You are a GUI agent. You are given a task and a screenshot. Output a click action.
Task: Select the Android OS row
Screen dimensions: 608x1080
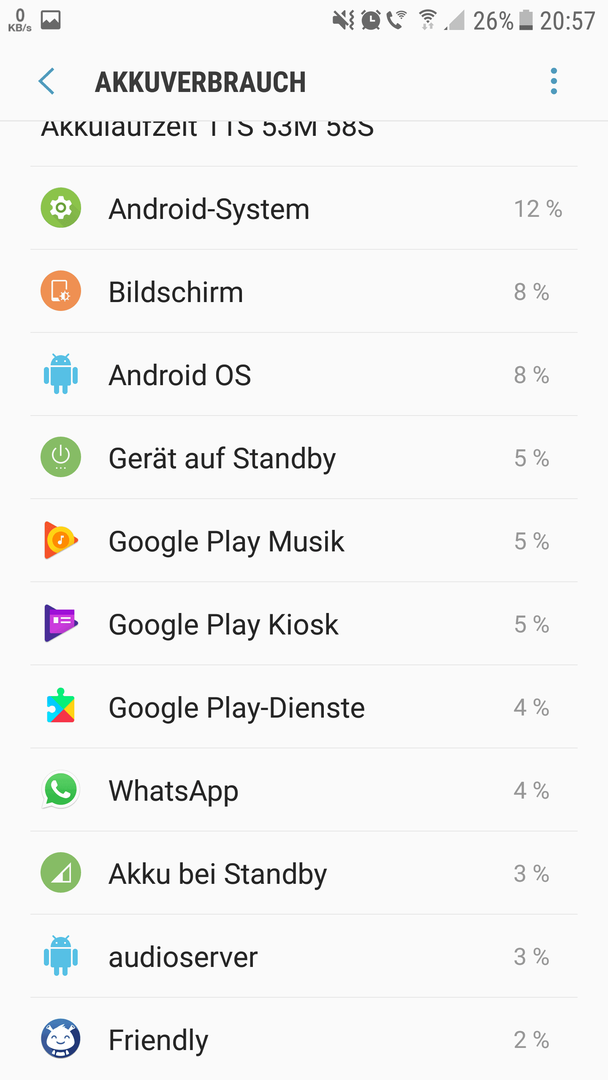tap(304, 375)
